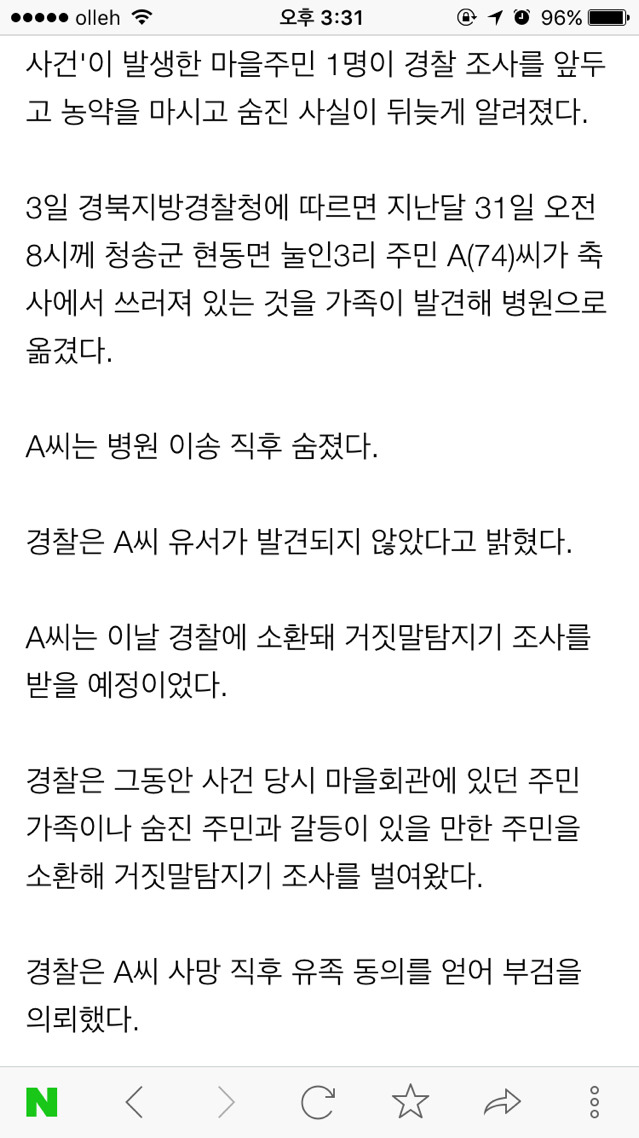Go back to the previous page

[134, 1102]
